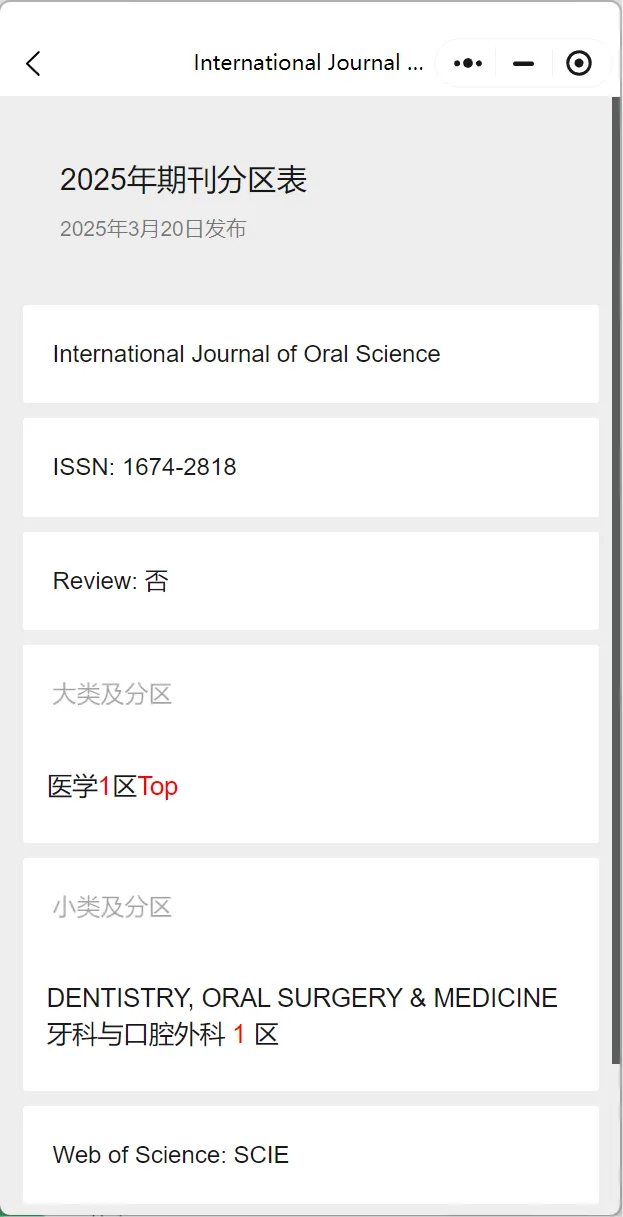Close the mini program using the circle icon
Screen dimensions: 623x1217
578,63
